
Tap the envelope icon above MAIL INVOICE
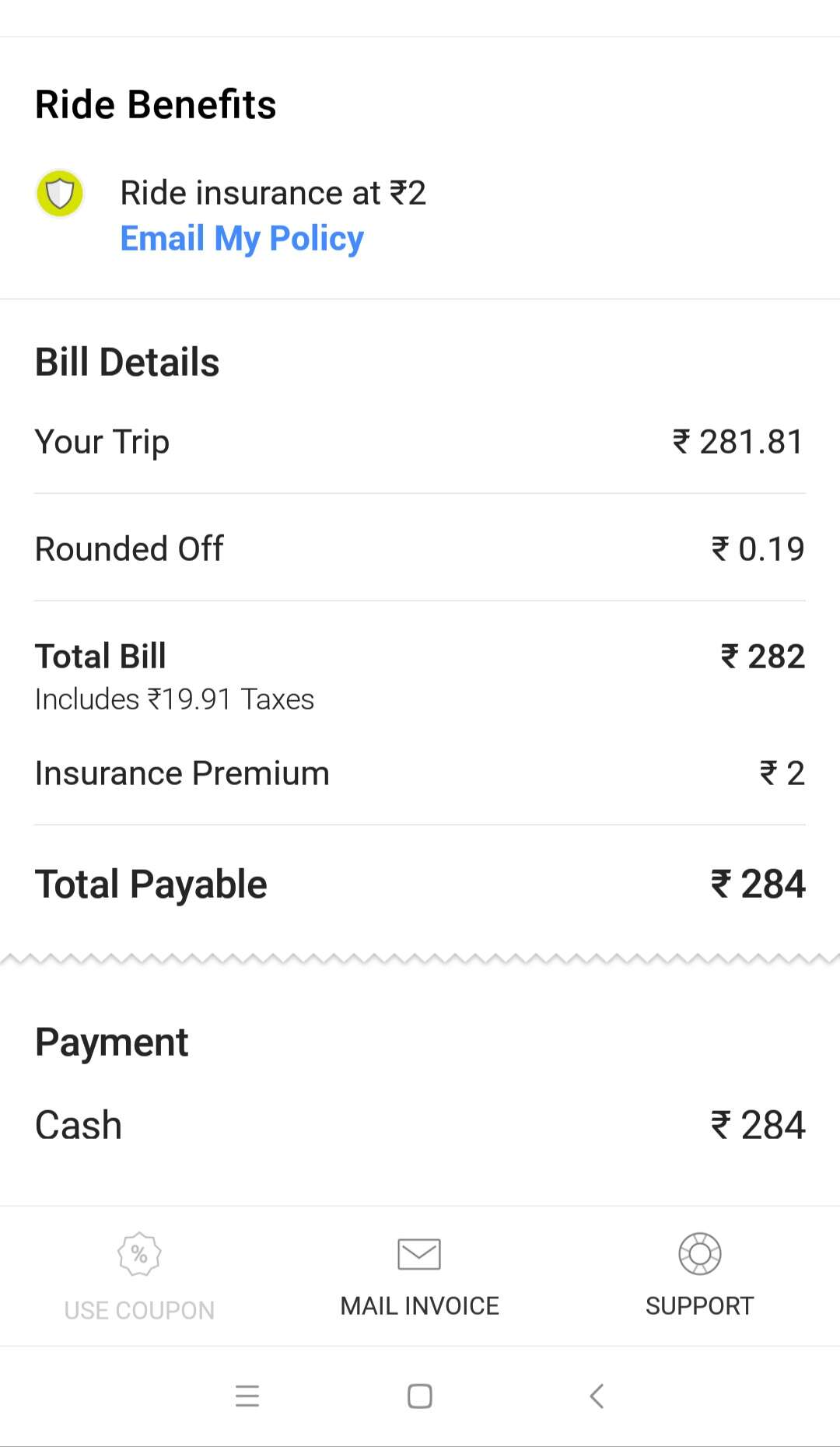click(x=418, y=1253)
